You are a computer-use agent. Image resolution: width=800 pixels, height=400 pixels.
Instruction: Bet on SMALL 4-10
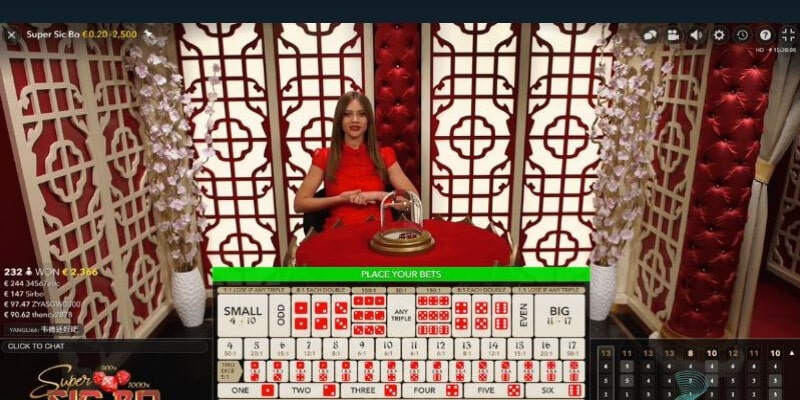pos(242,315)
